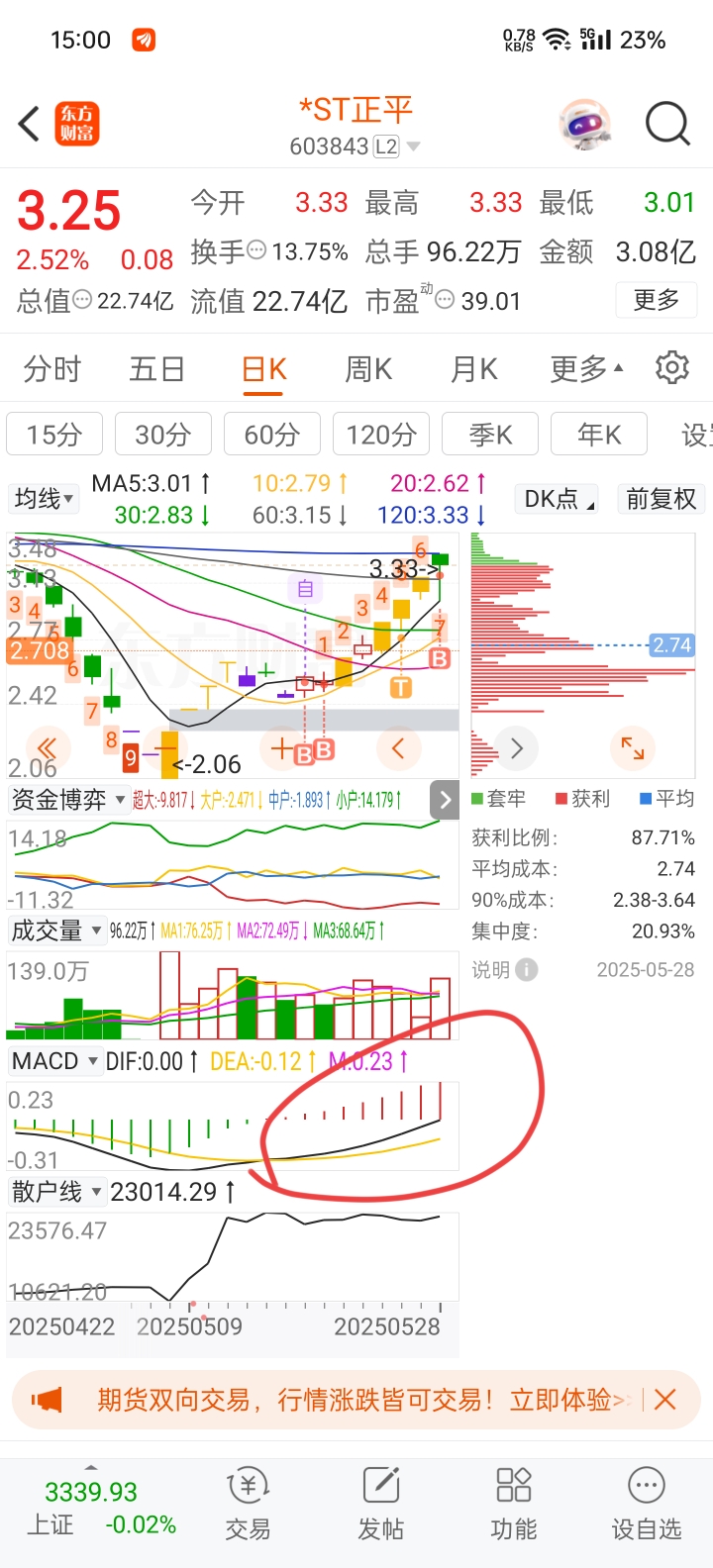Open the 均线 indicator dropdown
Image resolution: width=713 pixels, height=1568 pixels.
[44, 499]
